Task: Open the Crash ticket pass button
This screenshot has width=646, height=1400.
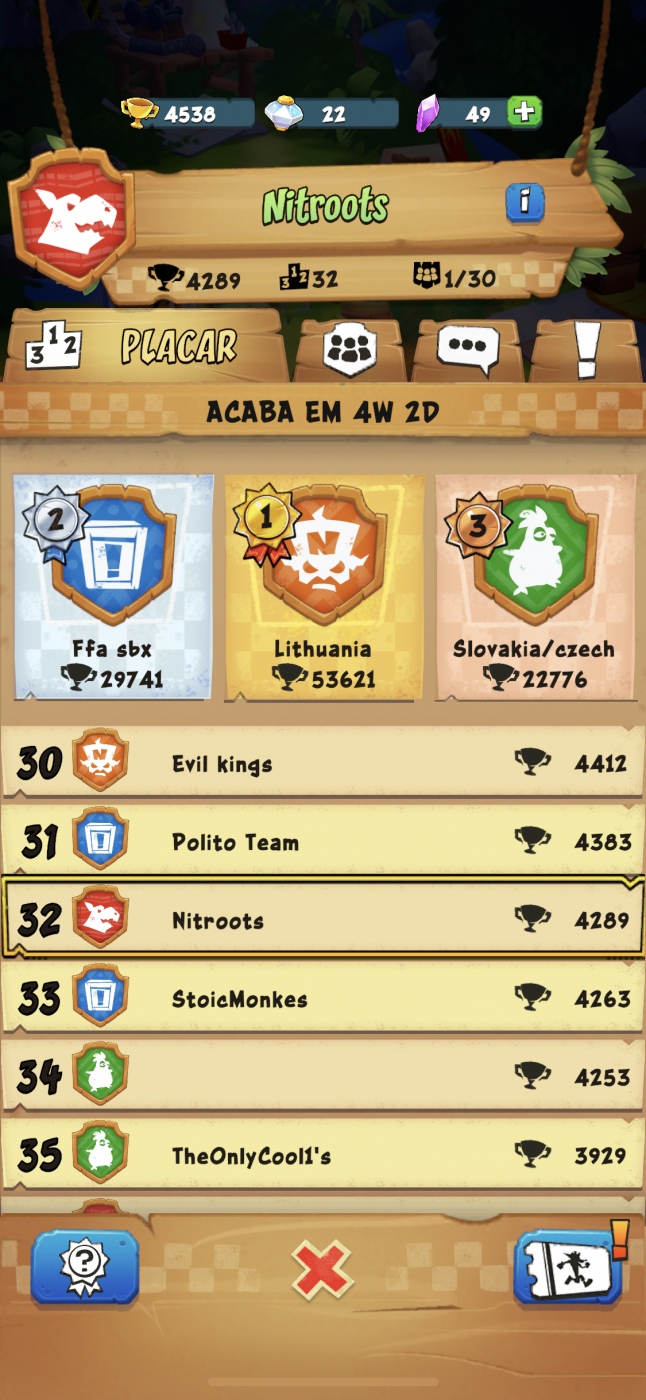Action: (563, 1270)
